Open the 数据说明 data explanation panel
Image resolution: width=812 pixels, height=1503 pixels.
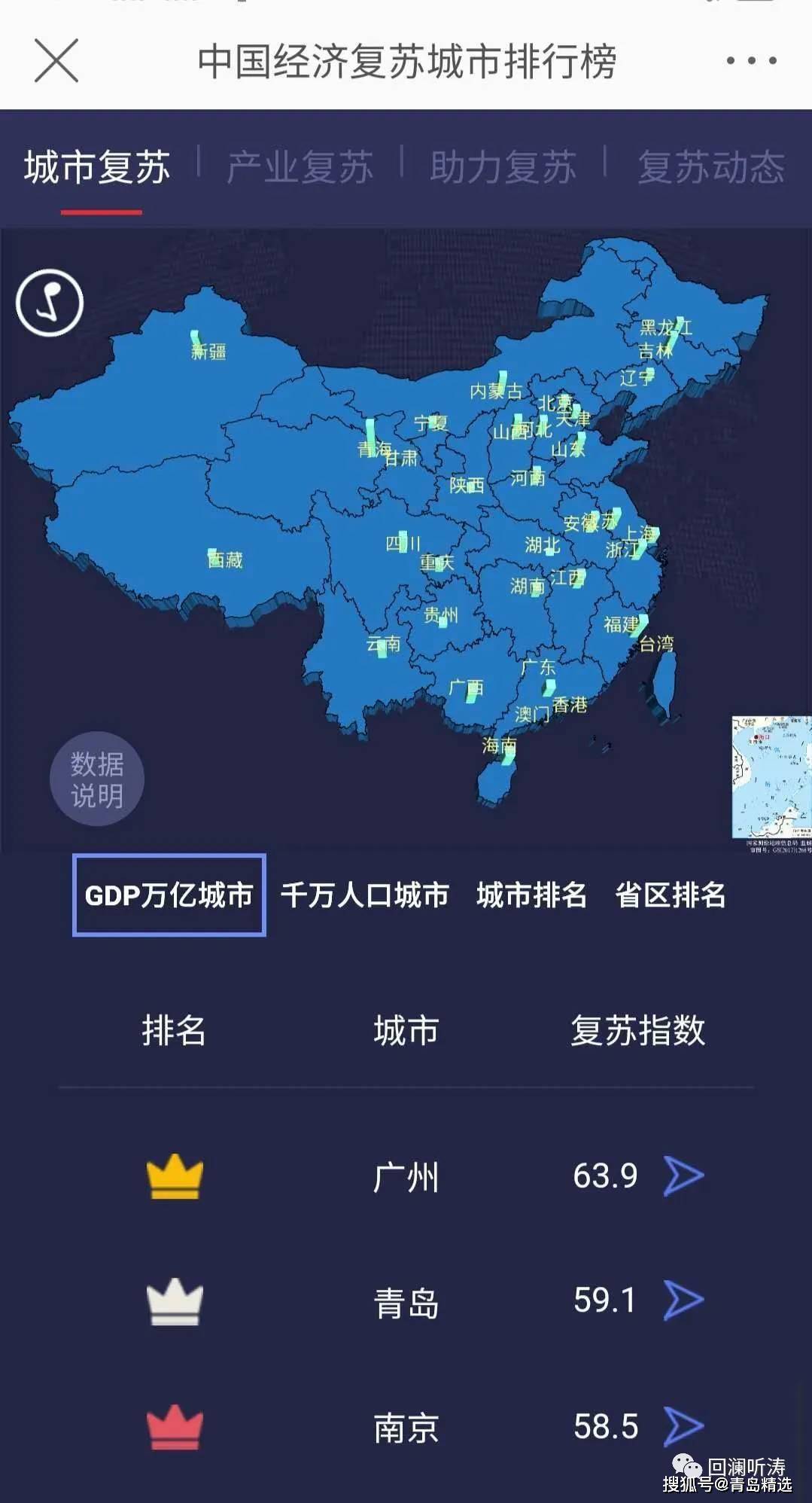tap(96, 779)
